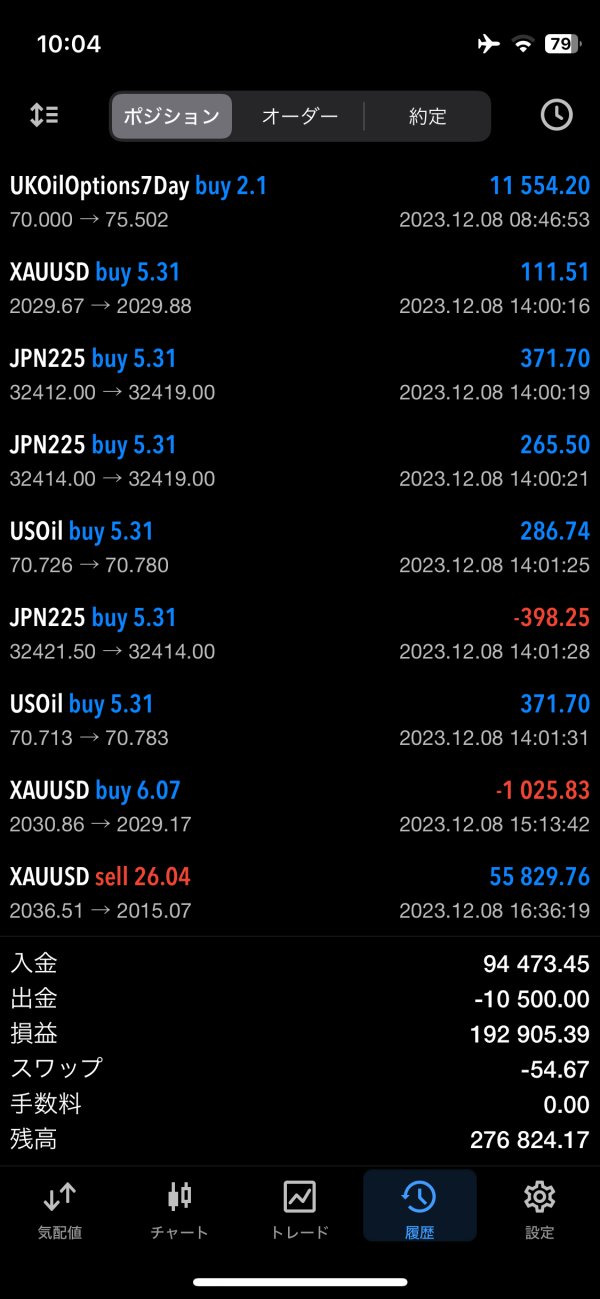Image resolution: width=600 pixels, height=1299 pixels.
Task: Open the history period clock icon
Action: coord(556,115)
